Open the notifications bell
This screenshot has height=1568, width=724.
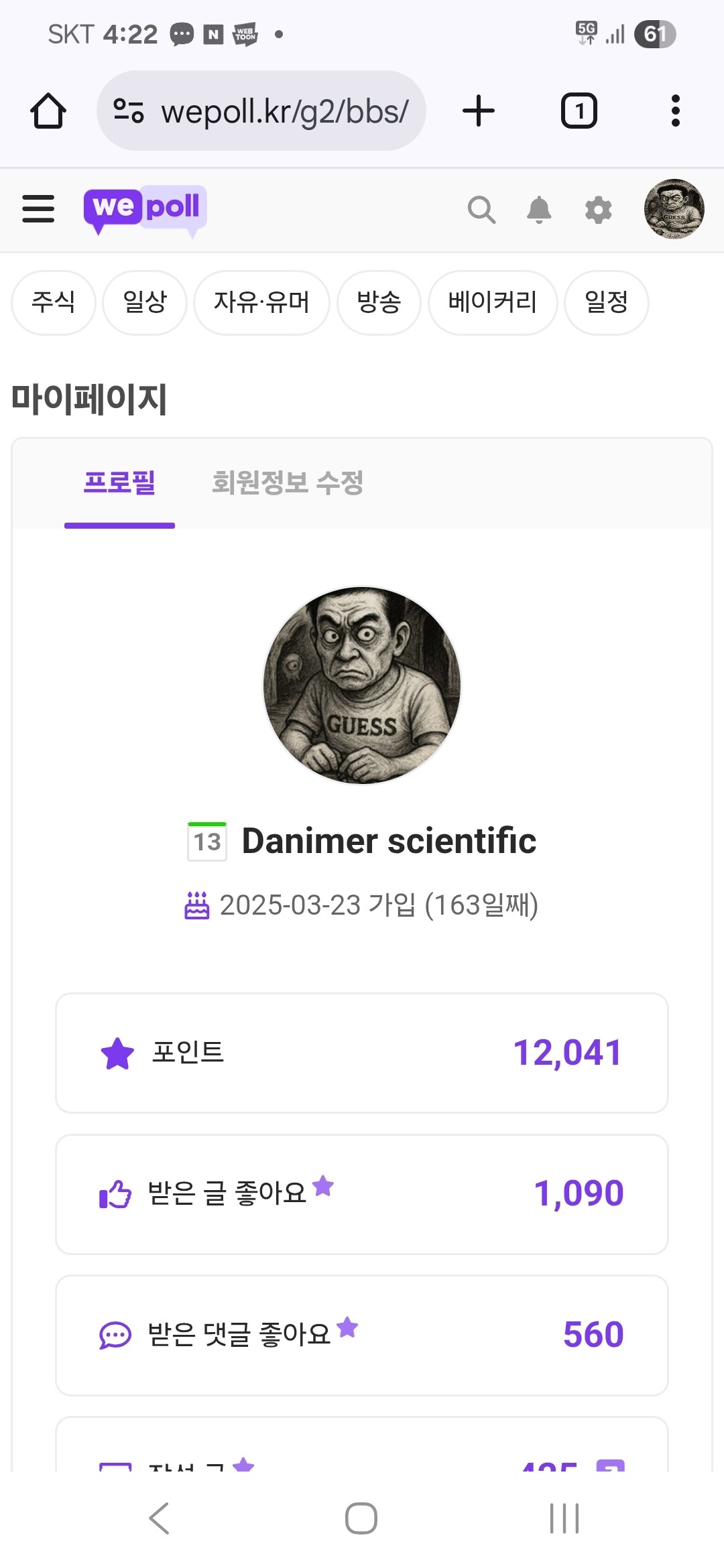pos(539,210)
